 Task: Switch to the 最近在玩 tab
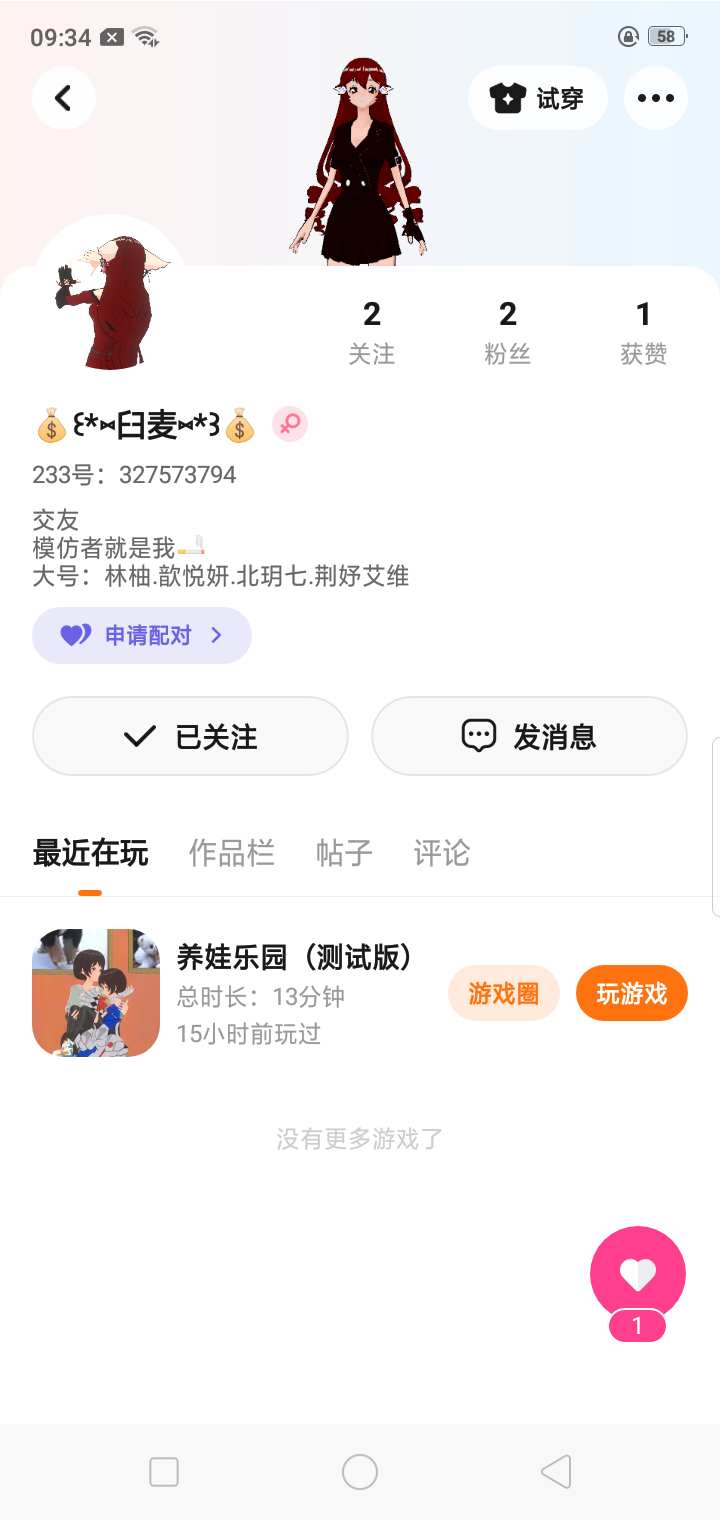(90, 853)
